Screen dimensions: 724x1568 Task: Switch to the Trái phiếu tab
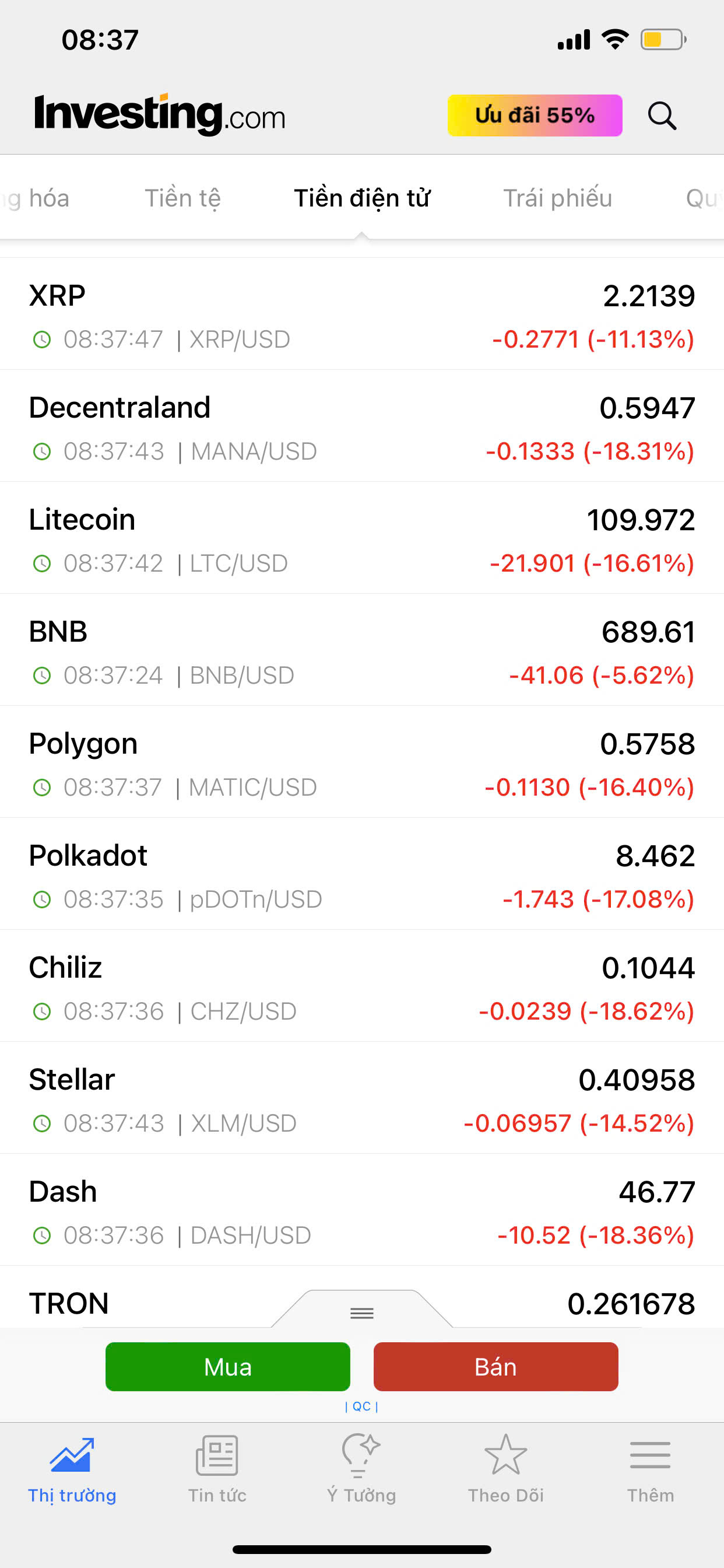click(x=557, y=198)
